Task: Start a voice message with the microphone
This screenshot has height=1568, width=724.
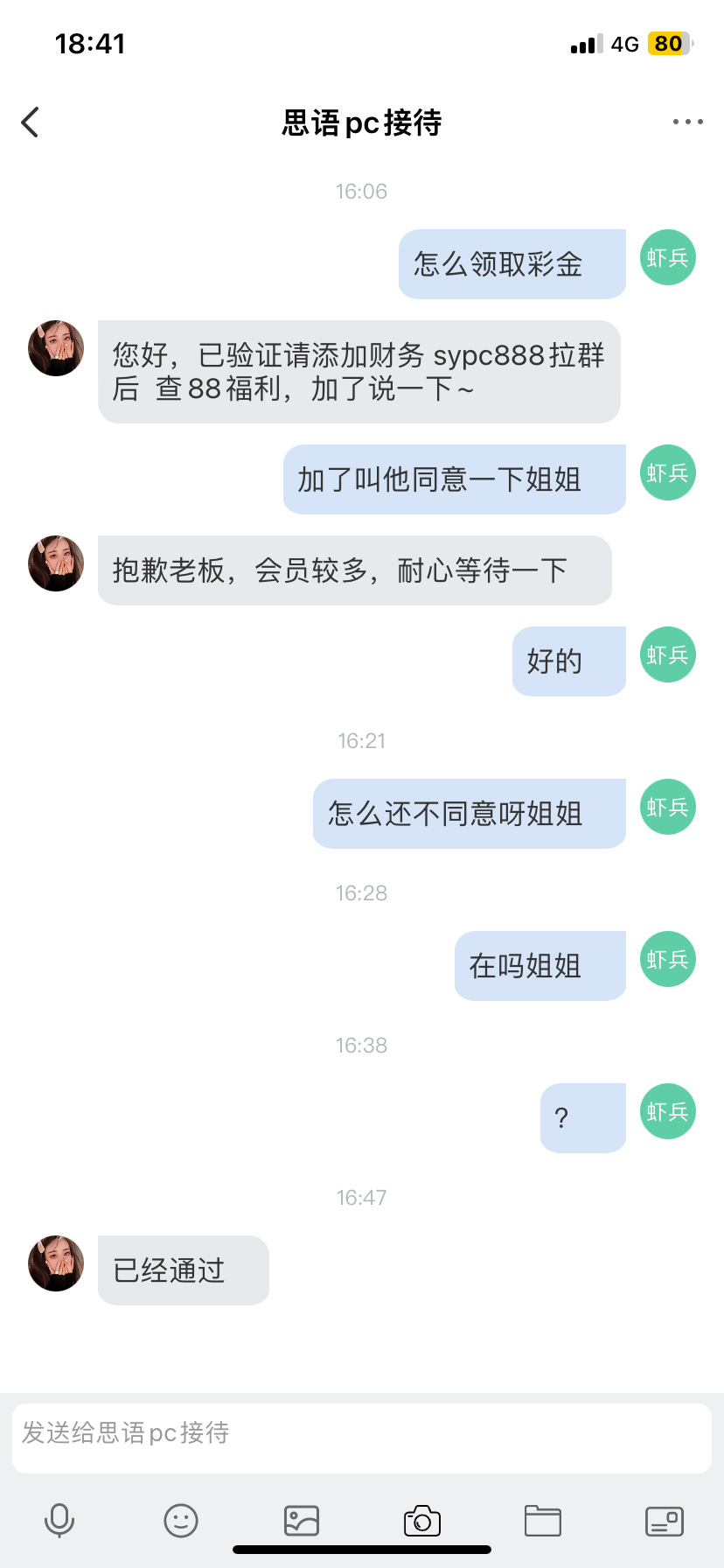Action: 59,1521
